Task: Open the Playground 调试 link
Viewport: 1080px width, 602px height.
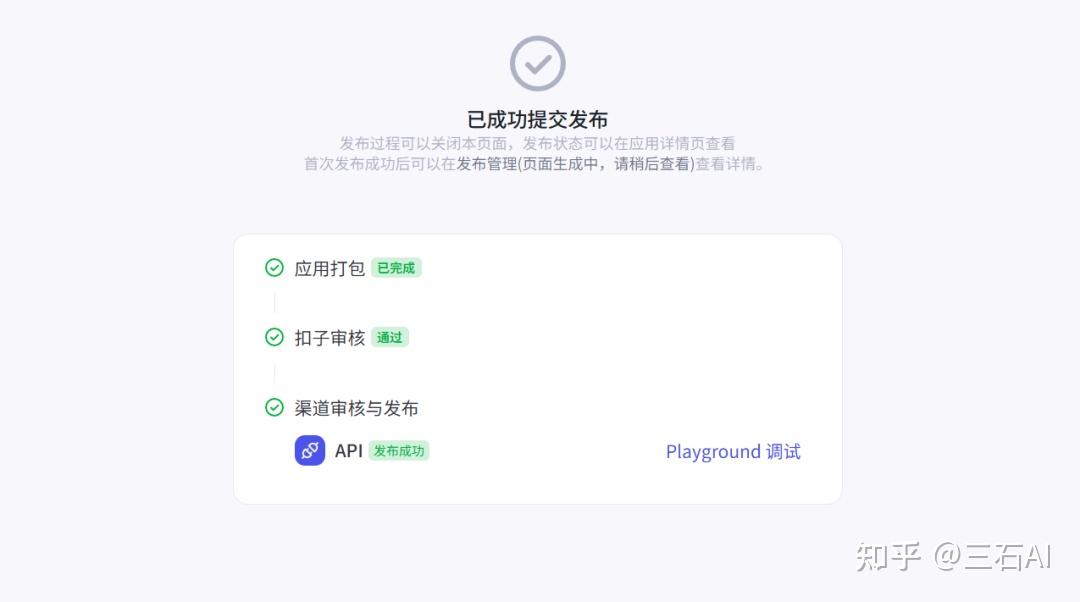Action: (733, 452)
